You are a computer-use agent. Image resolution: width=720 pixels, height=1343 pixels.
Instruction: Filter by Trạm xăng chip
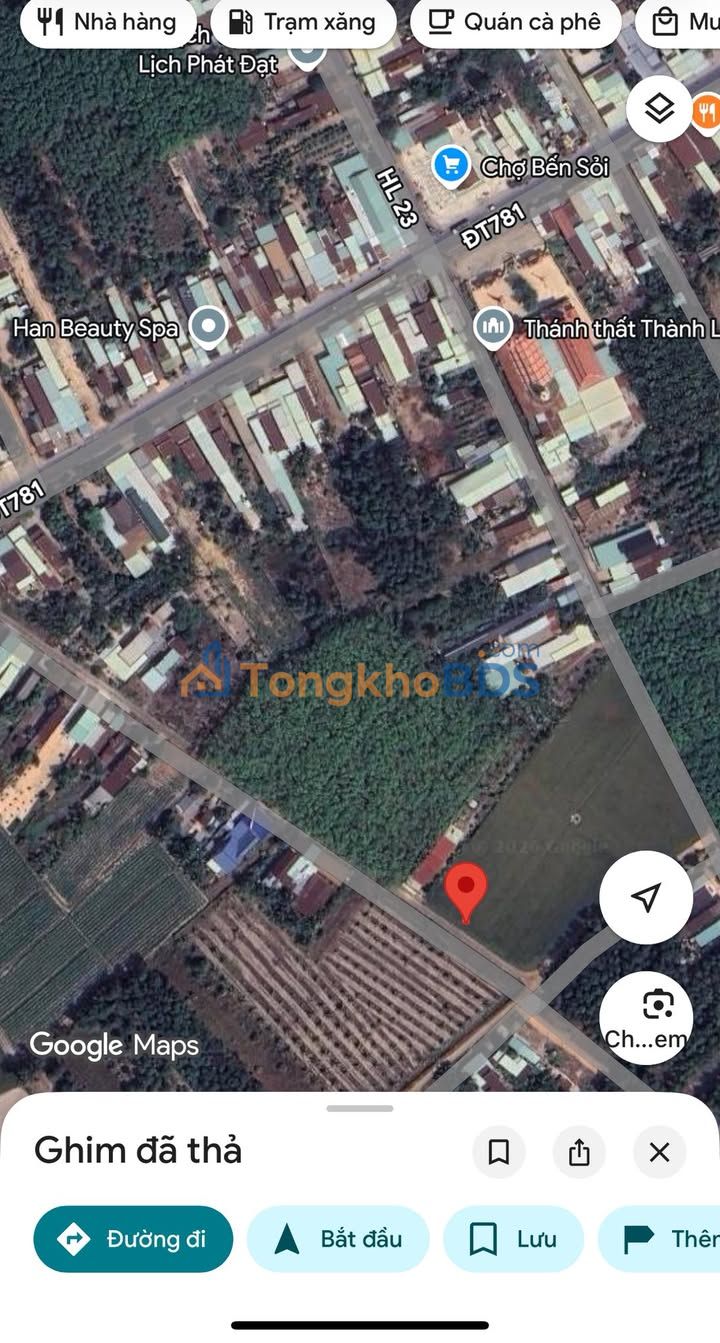click(x=303, y=22)
